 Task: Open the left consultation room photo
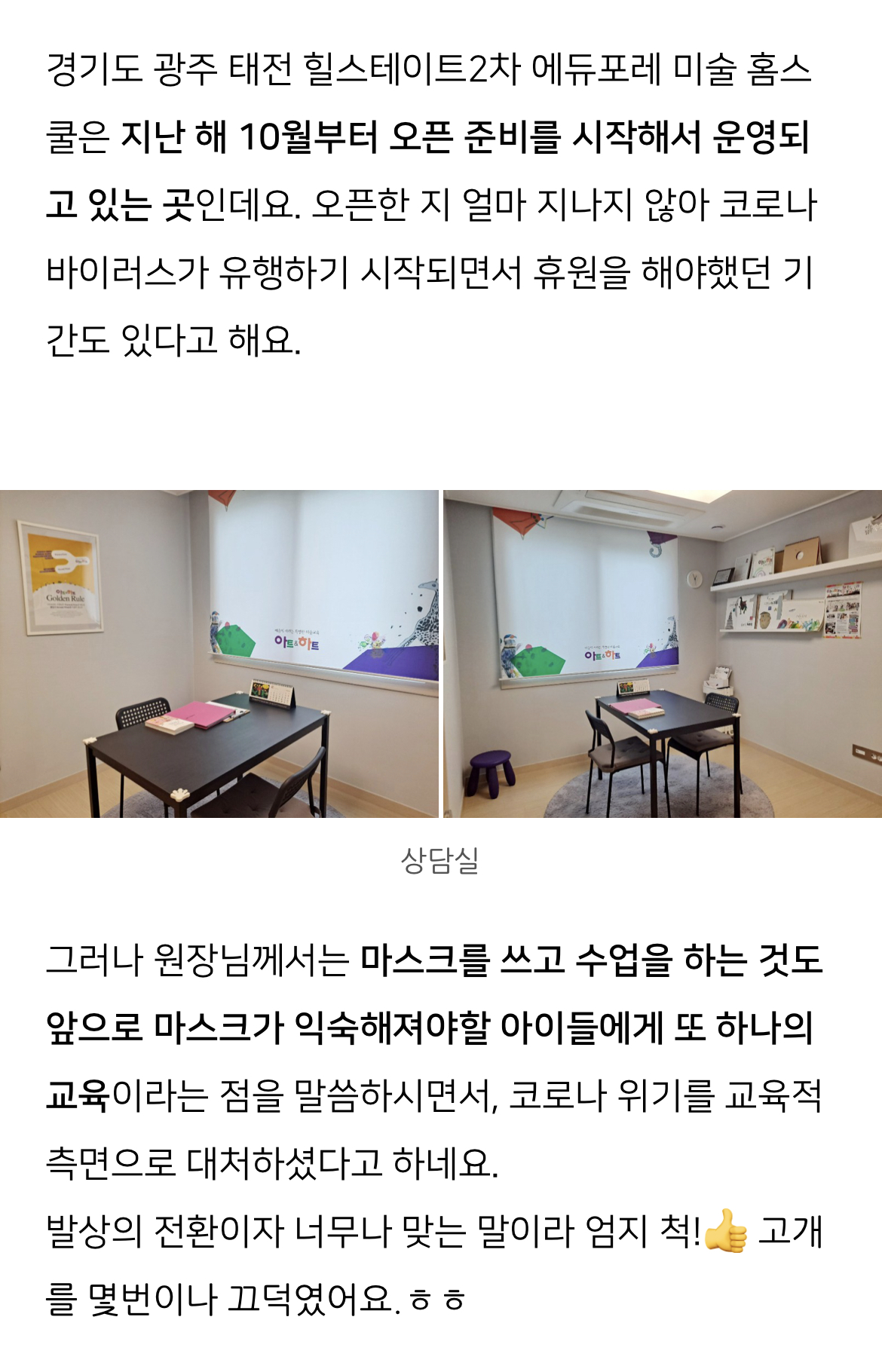click(219, 654)
